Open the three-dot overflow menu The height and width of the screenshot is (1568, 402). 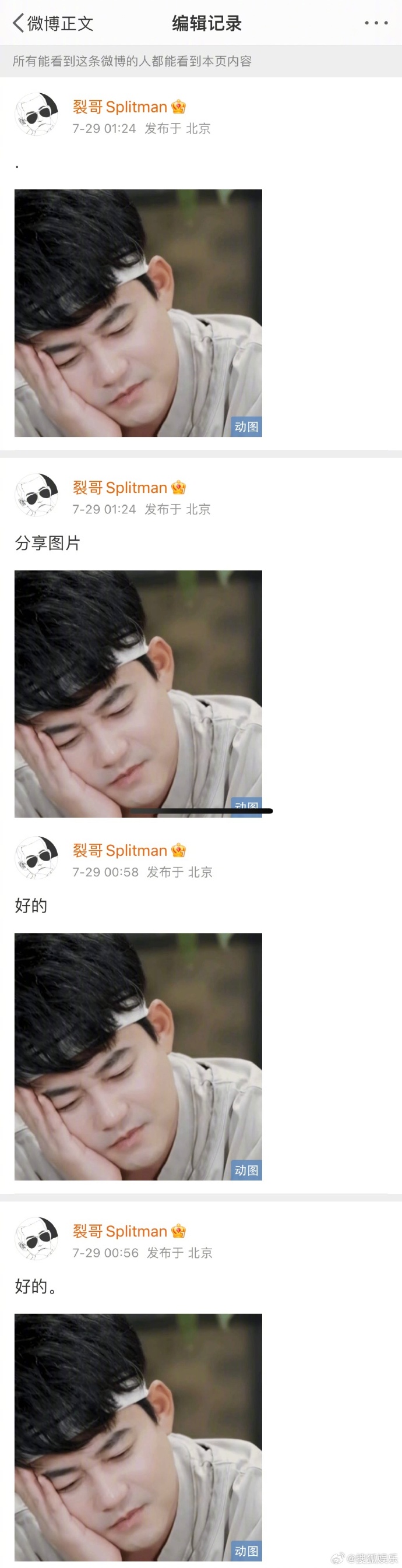tap(376, 23)
